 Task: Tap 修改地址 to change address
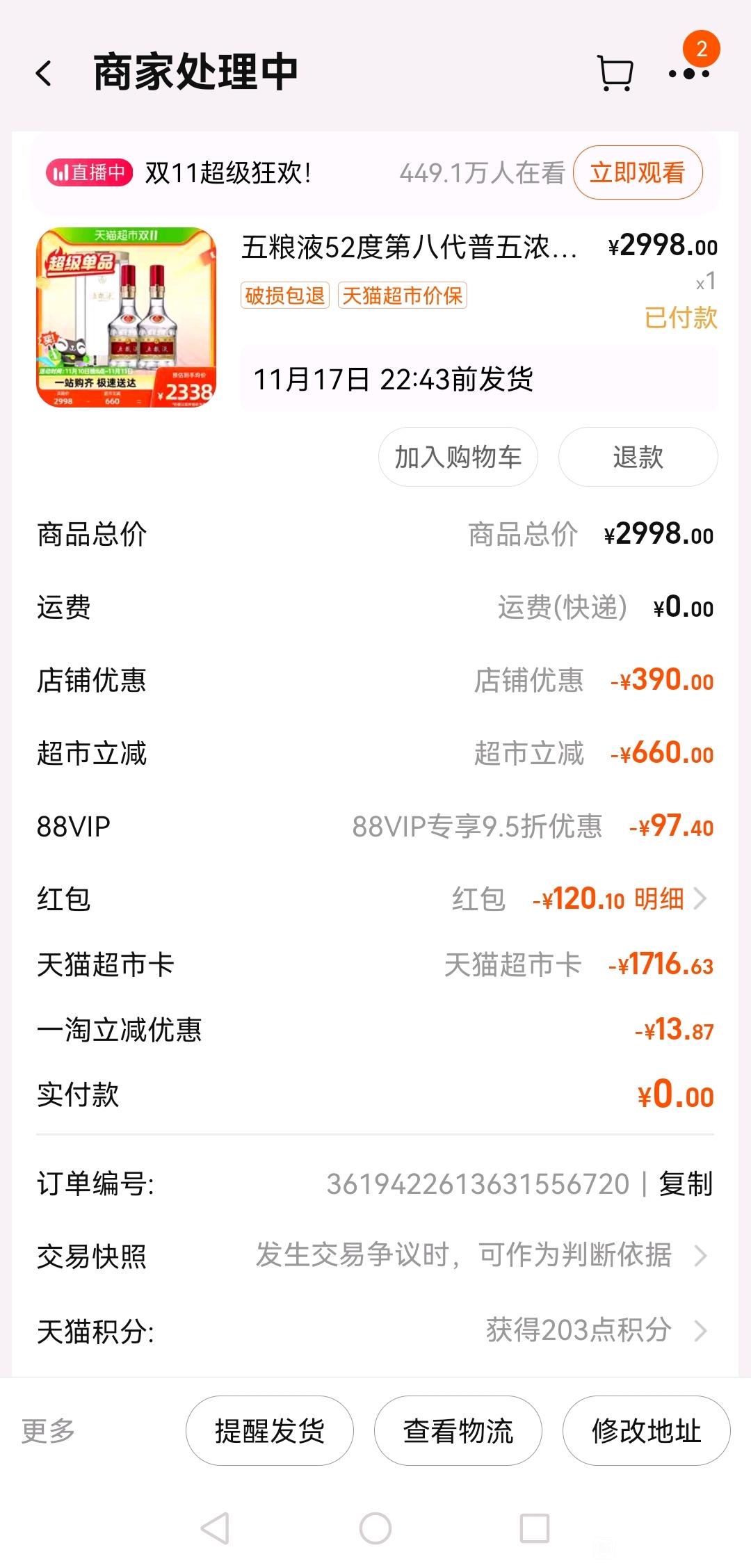coord(647,1431)
